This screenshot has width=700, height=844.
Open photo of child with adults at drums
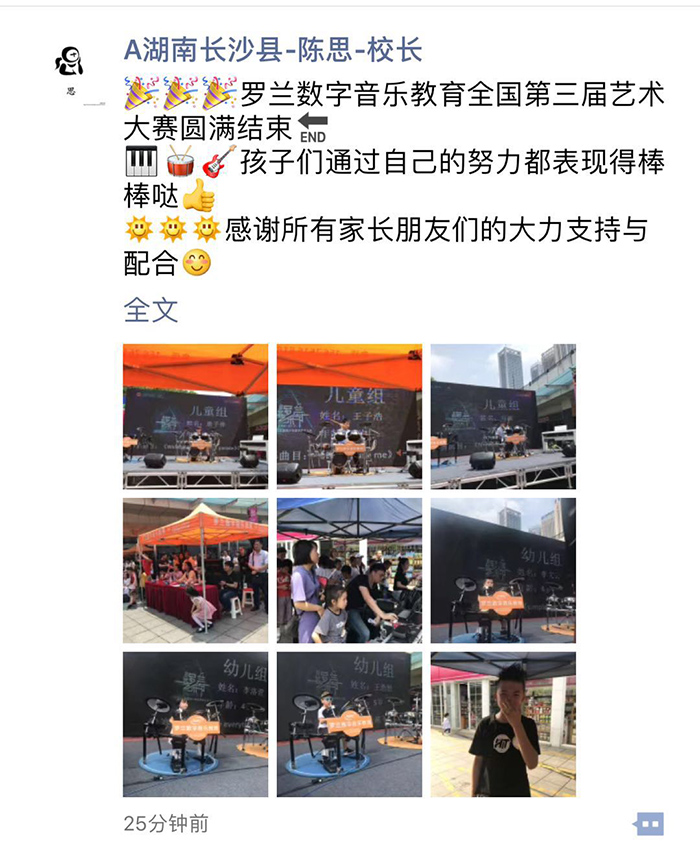tap(349, 570)
